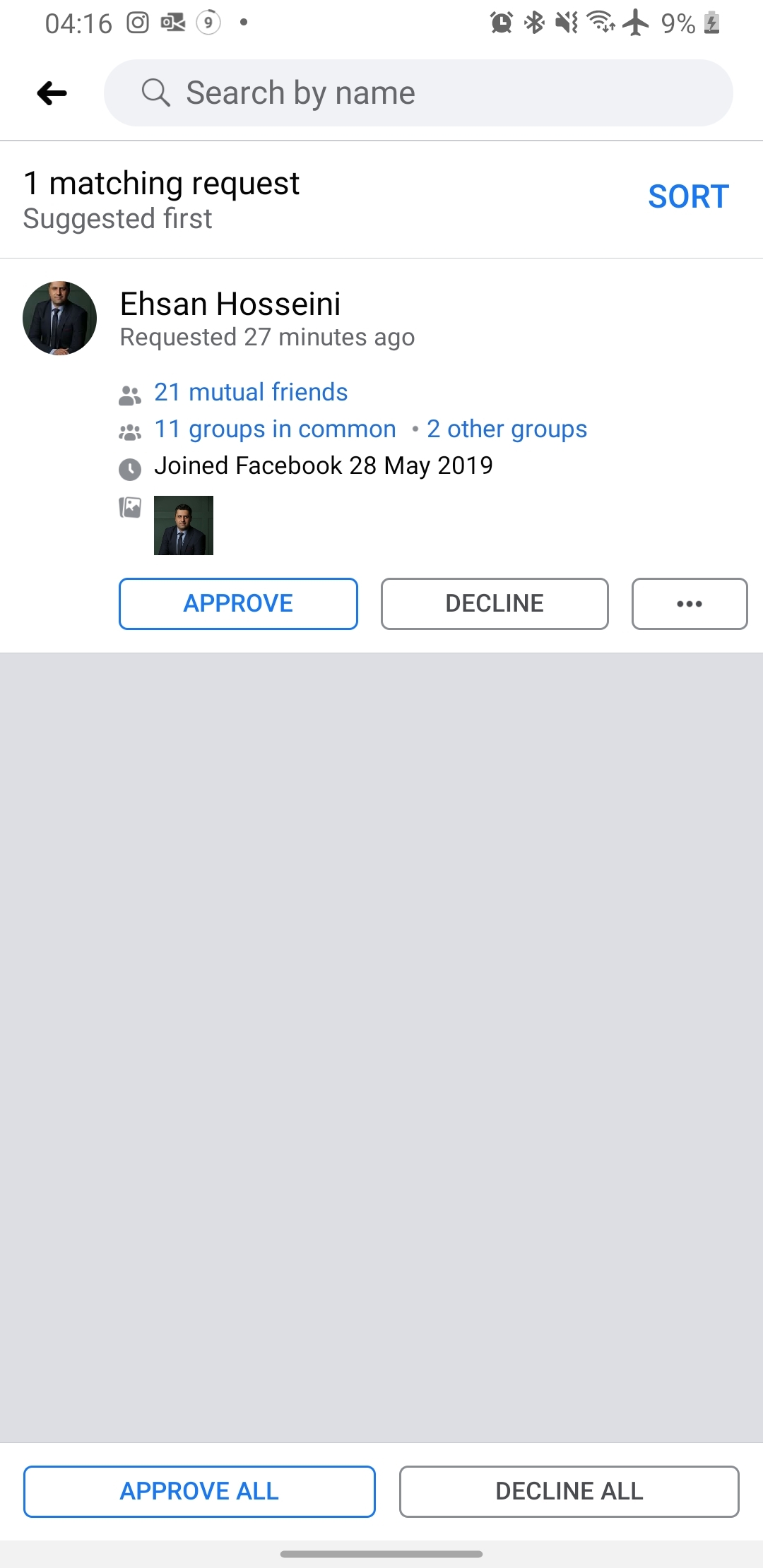The width and height of the screenshot is (763, 1568).
Task: View 11 groups in common
Action: pyautogui.click(x=275, y=429)
